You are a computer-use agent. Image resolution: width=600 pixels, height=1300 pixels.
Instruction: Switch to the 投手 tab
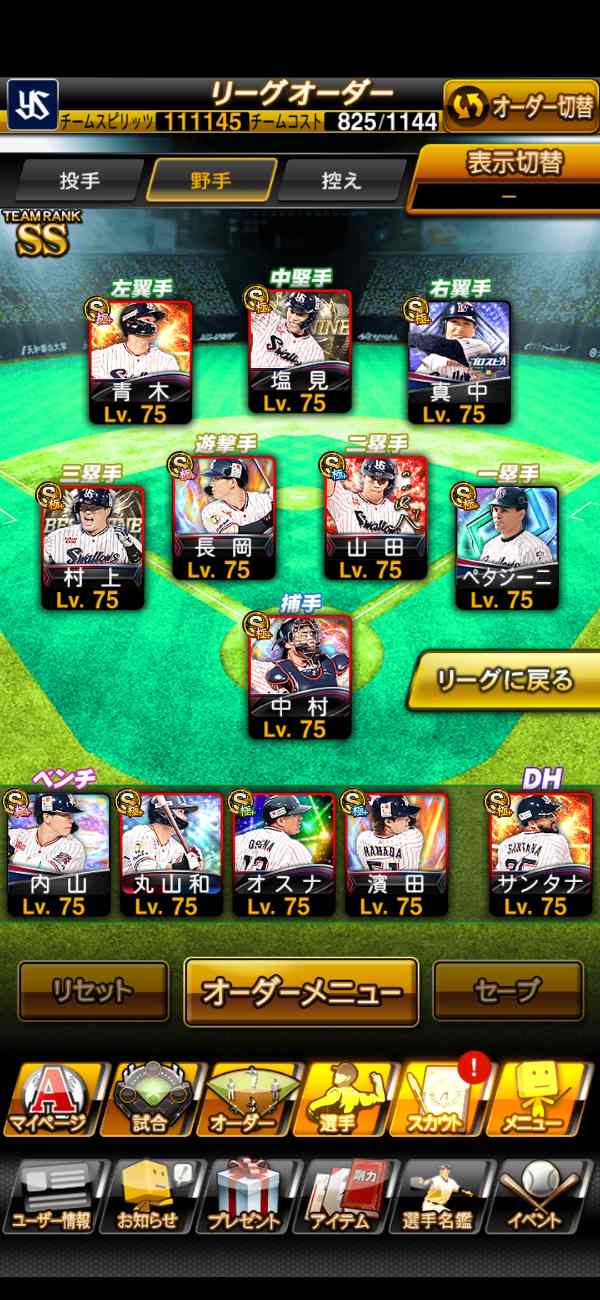(x=80, y=181)
